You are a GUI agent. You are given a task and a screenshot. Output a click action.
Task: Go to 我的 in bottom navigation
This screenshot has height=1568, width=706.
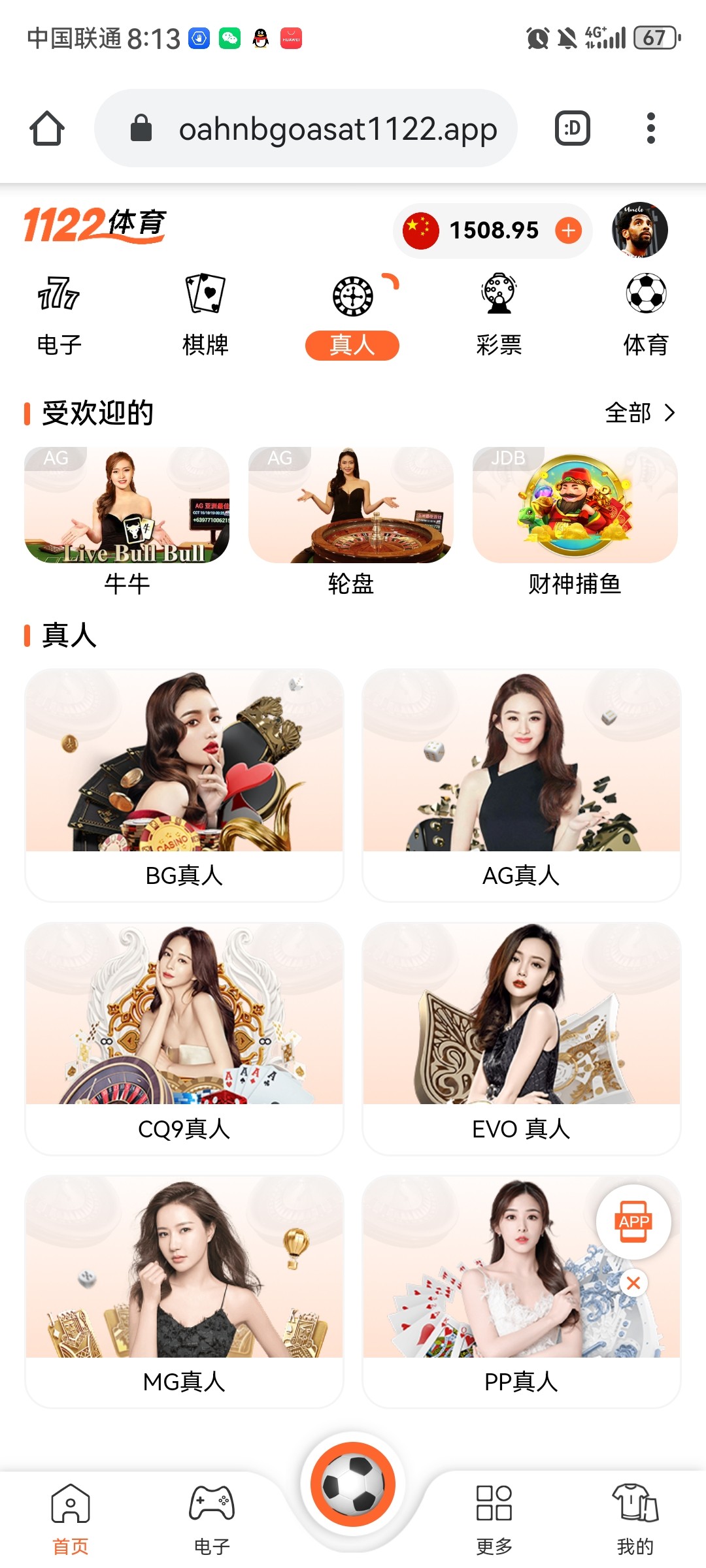635,1518
